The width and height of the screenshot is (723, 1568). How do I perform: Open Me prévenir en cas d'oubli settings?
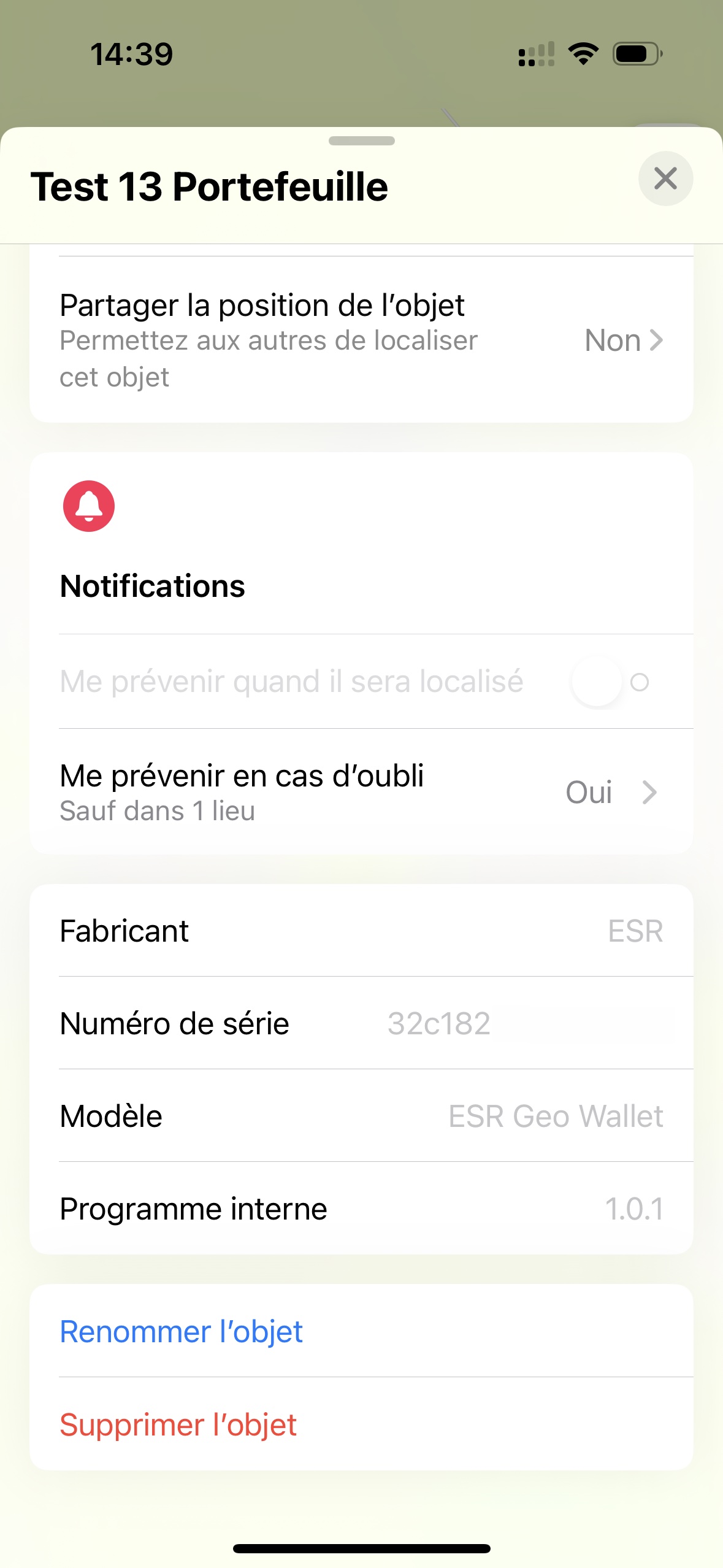click(361, 792)
